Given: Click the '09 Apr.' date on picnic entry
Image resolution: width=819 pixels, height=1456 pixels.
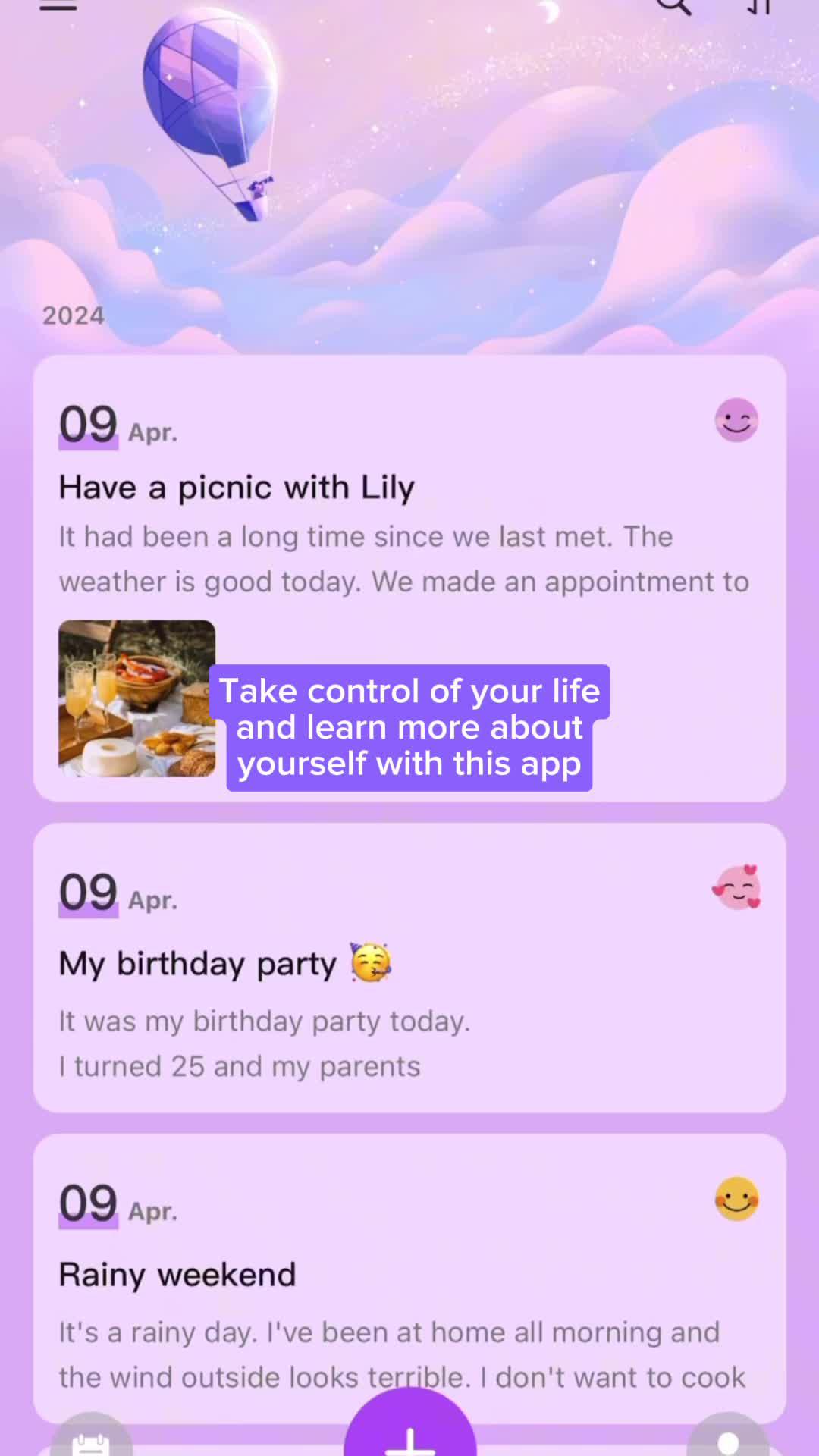Looking at the screenshot, I should point(118,425).
